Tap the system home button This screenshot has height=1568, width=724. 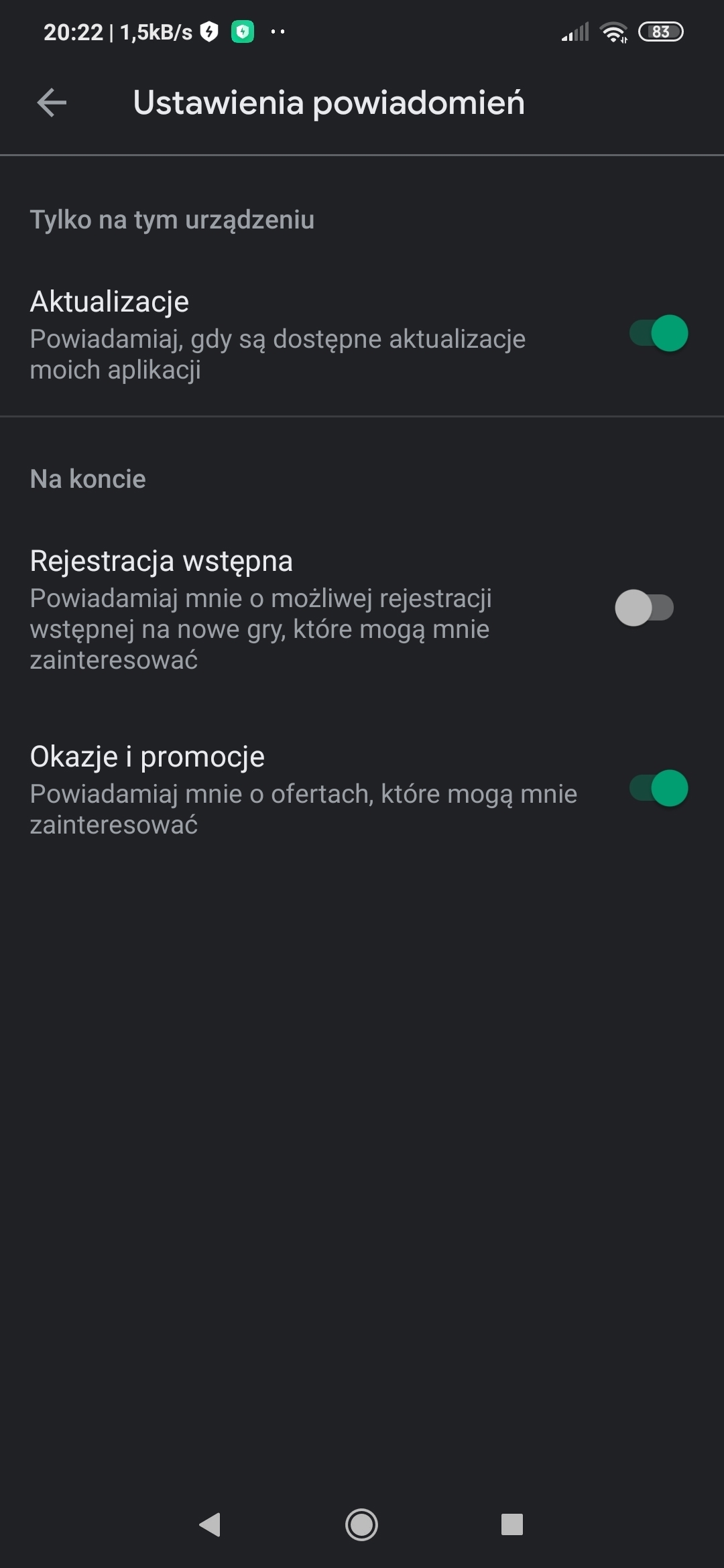coord(361,1524)
